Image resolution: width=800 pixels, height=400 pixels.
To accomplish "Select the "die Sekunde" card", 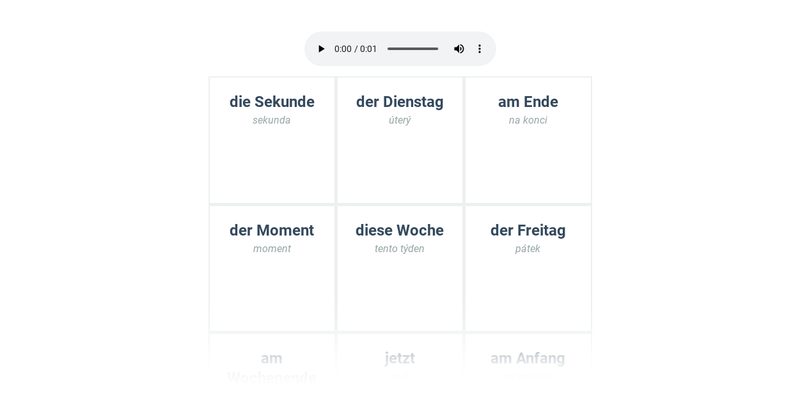I will 272,140.
